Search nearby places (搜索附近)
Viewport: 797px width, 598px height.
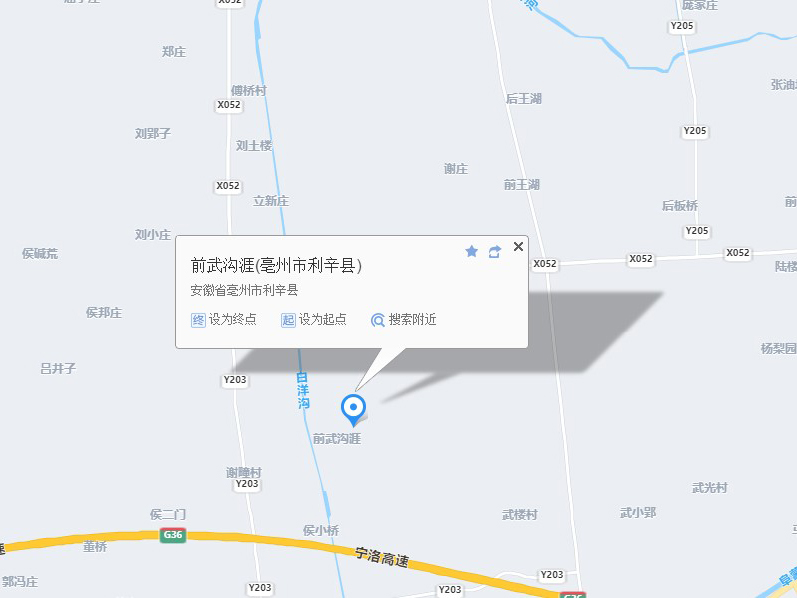(404, 320)
